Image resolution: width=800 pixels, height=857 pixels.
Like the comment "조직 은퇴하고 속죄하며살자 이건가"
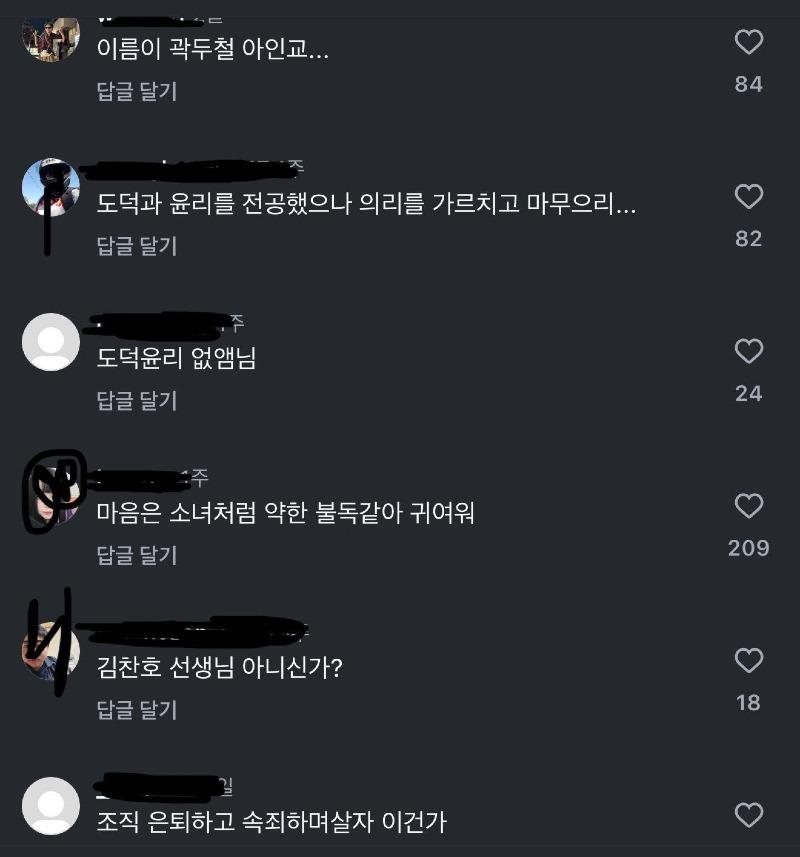coord(749,815)
